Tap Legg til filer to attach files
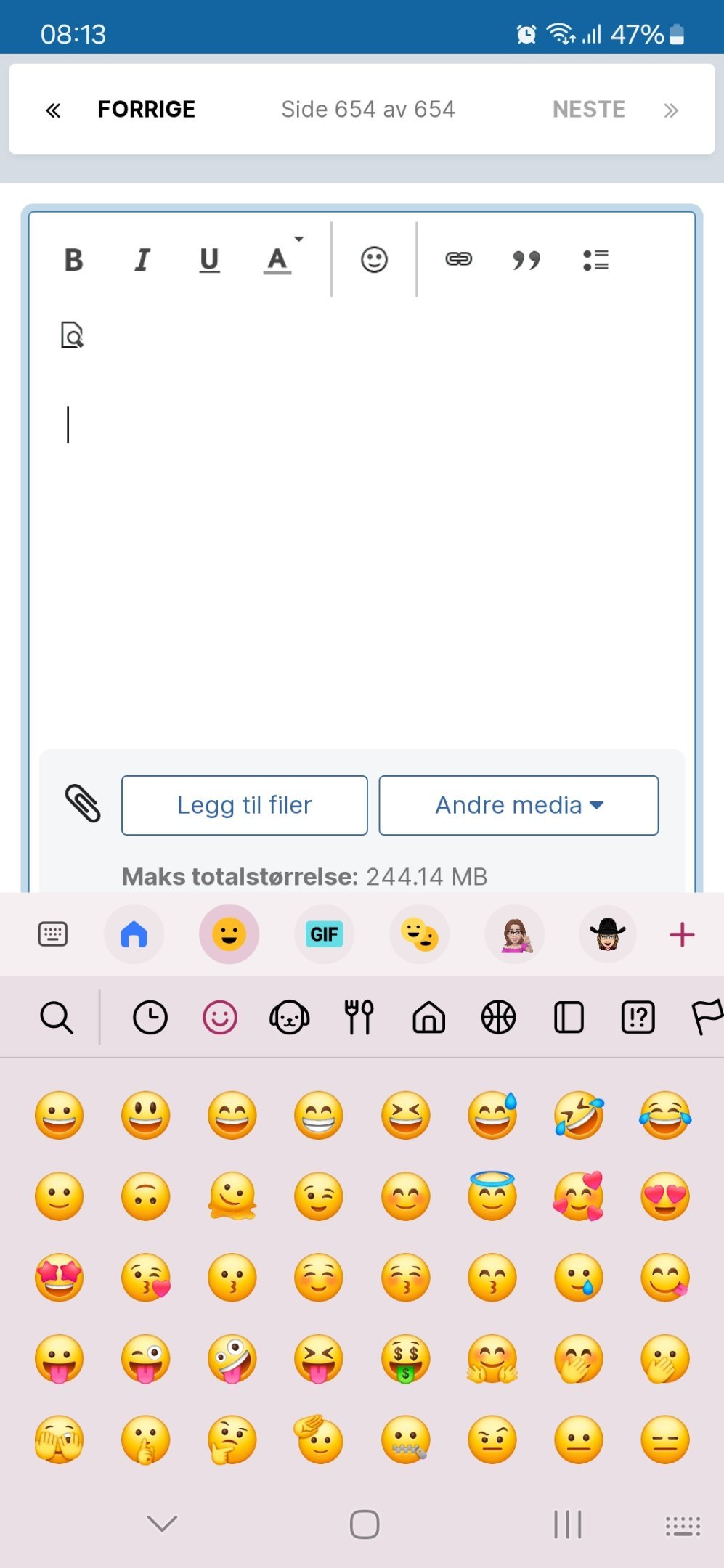This screenshot has width=724, height=1568. pyautogui.click(x=245, y=805)
